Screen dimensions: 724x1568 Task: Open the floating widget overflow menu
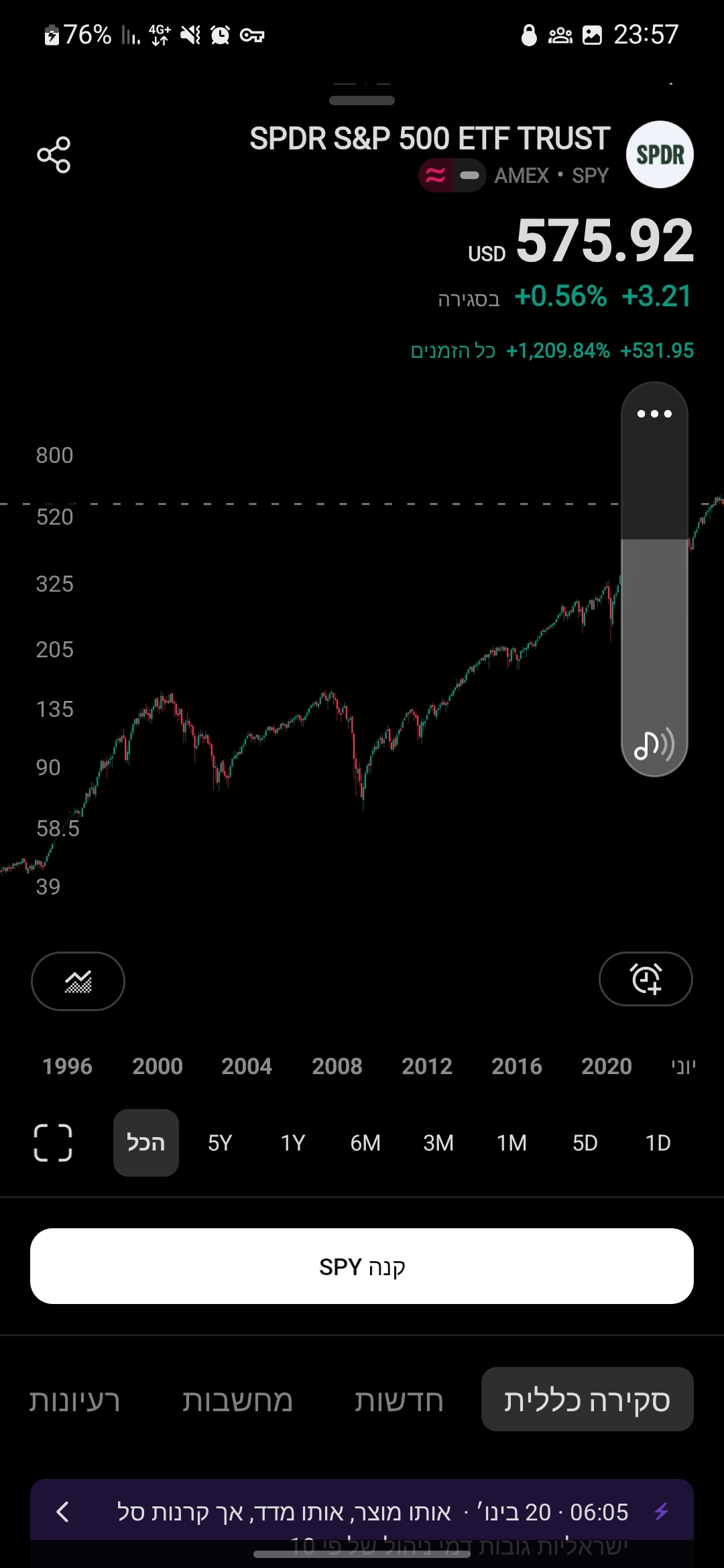[x=654, y=413]
